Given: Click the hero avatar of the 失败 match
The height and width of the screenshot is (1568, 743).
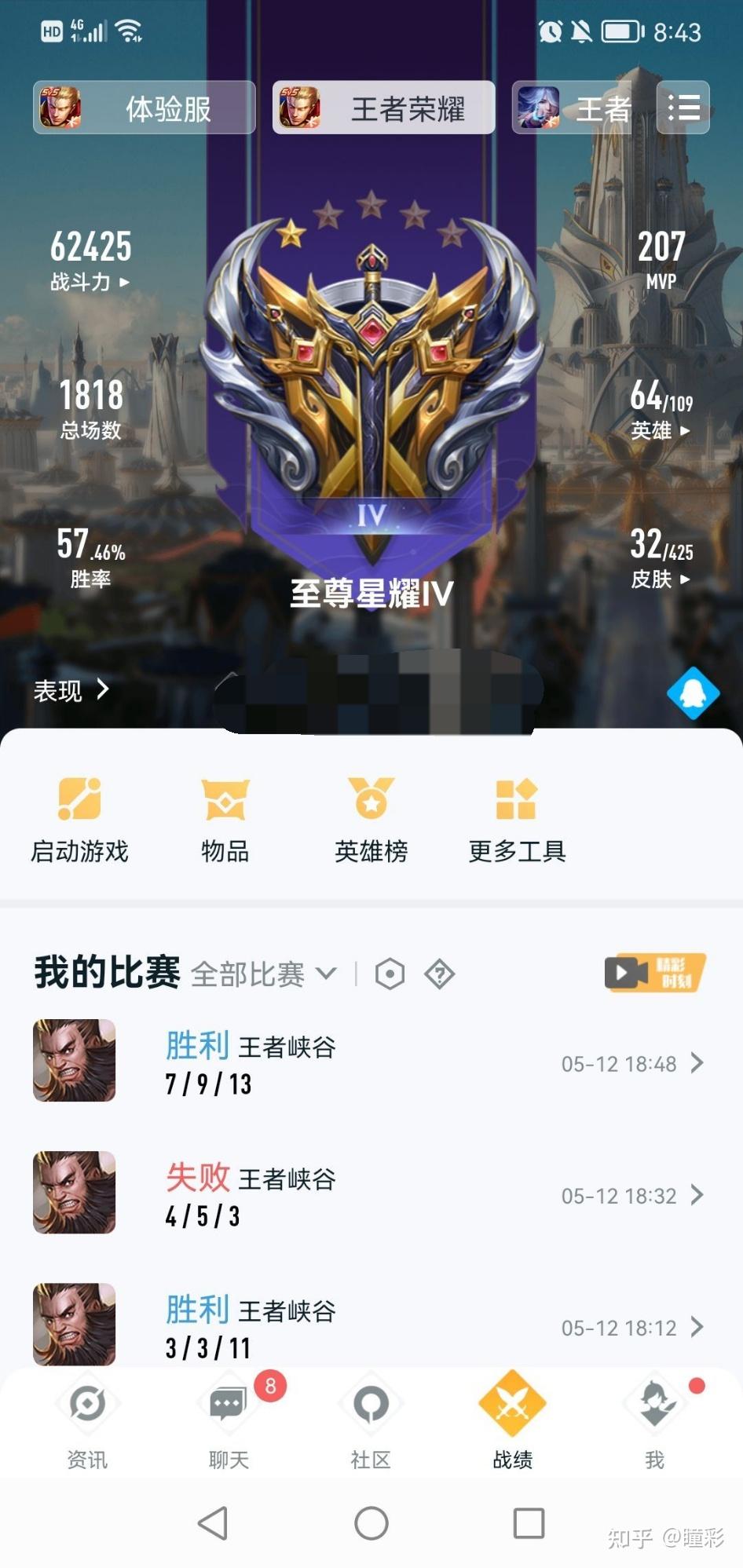Looking at the screenshot, I should [x=74, y=1193].
